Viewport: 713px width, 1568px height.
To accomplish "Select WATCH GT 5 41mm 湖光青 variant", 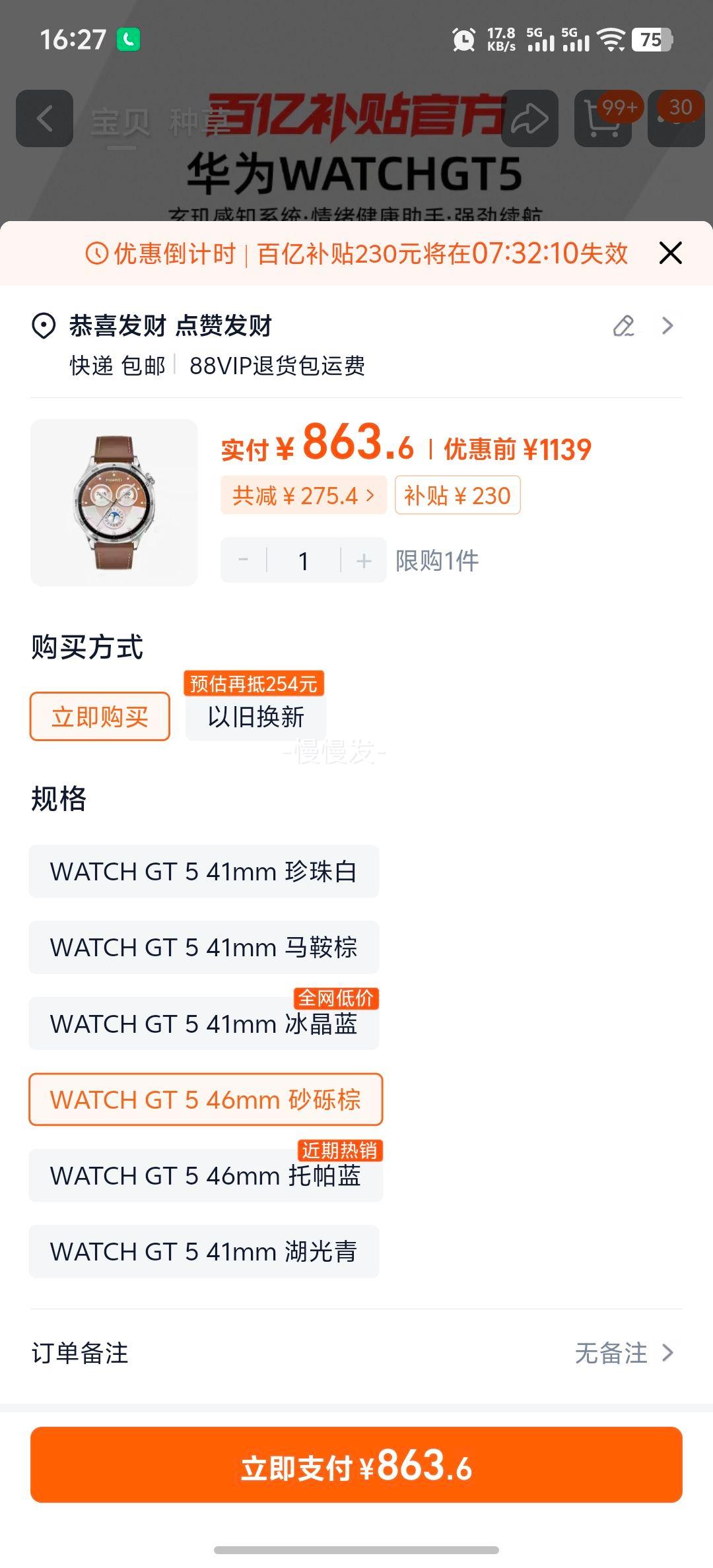I will (203, 1251).
